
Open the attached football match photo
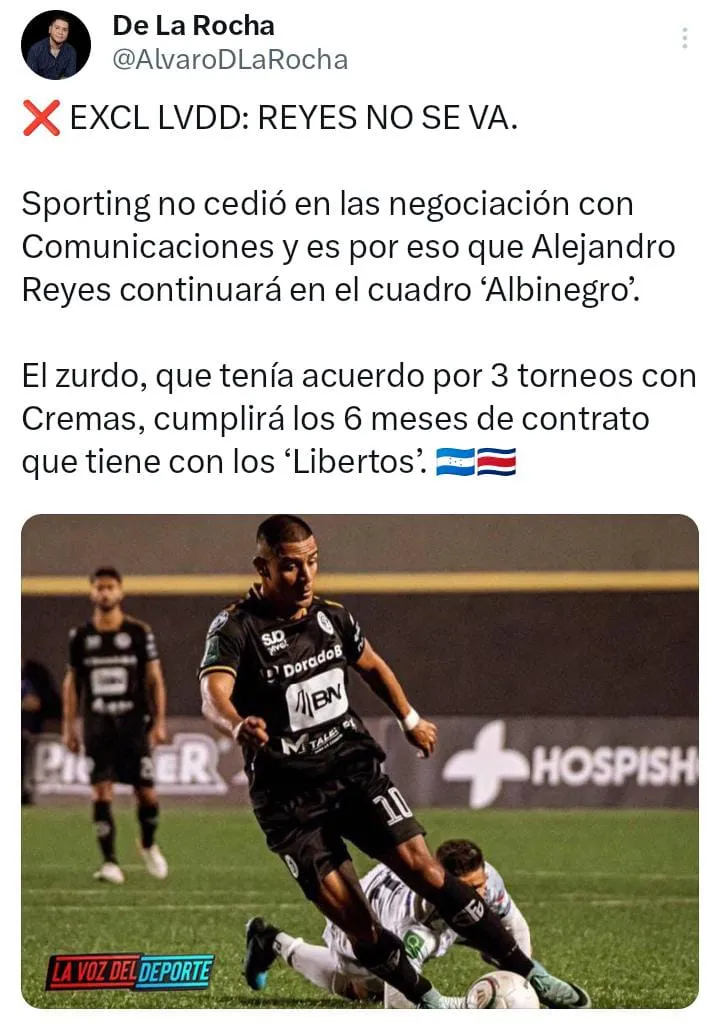tap(360, 760)
